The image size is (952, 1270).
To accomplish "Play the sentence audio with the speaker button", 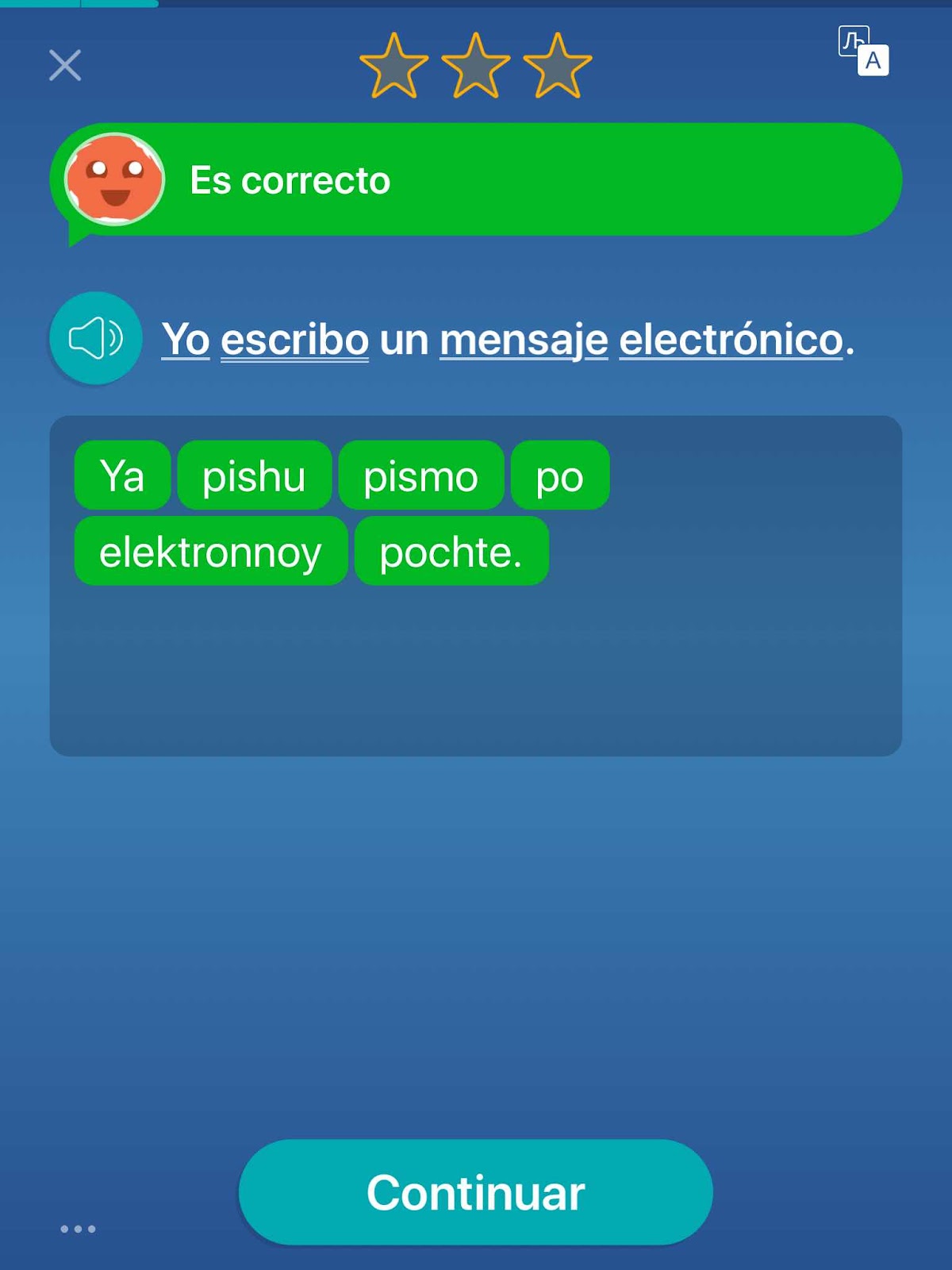I will (96, 338).
